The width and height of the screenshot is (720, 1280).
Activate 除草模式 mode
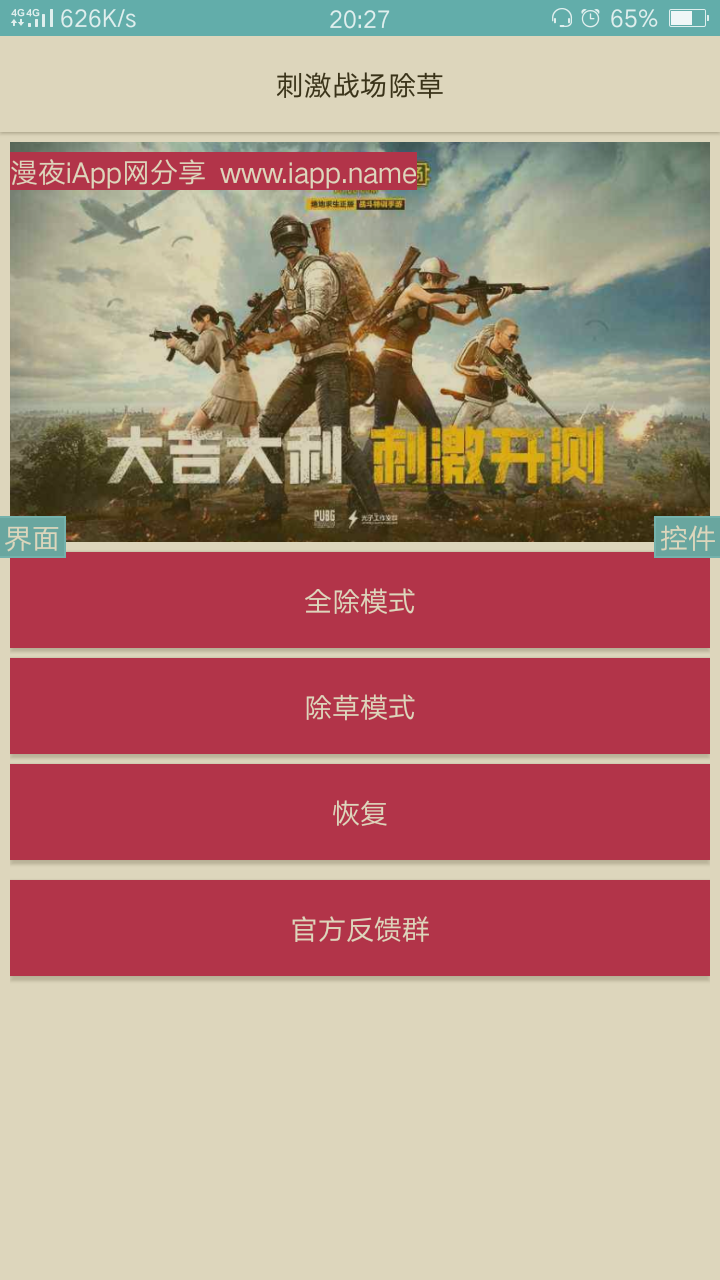360,707
